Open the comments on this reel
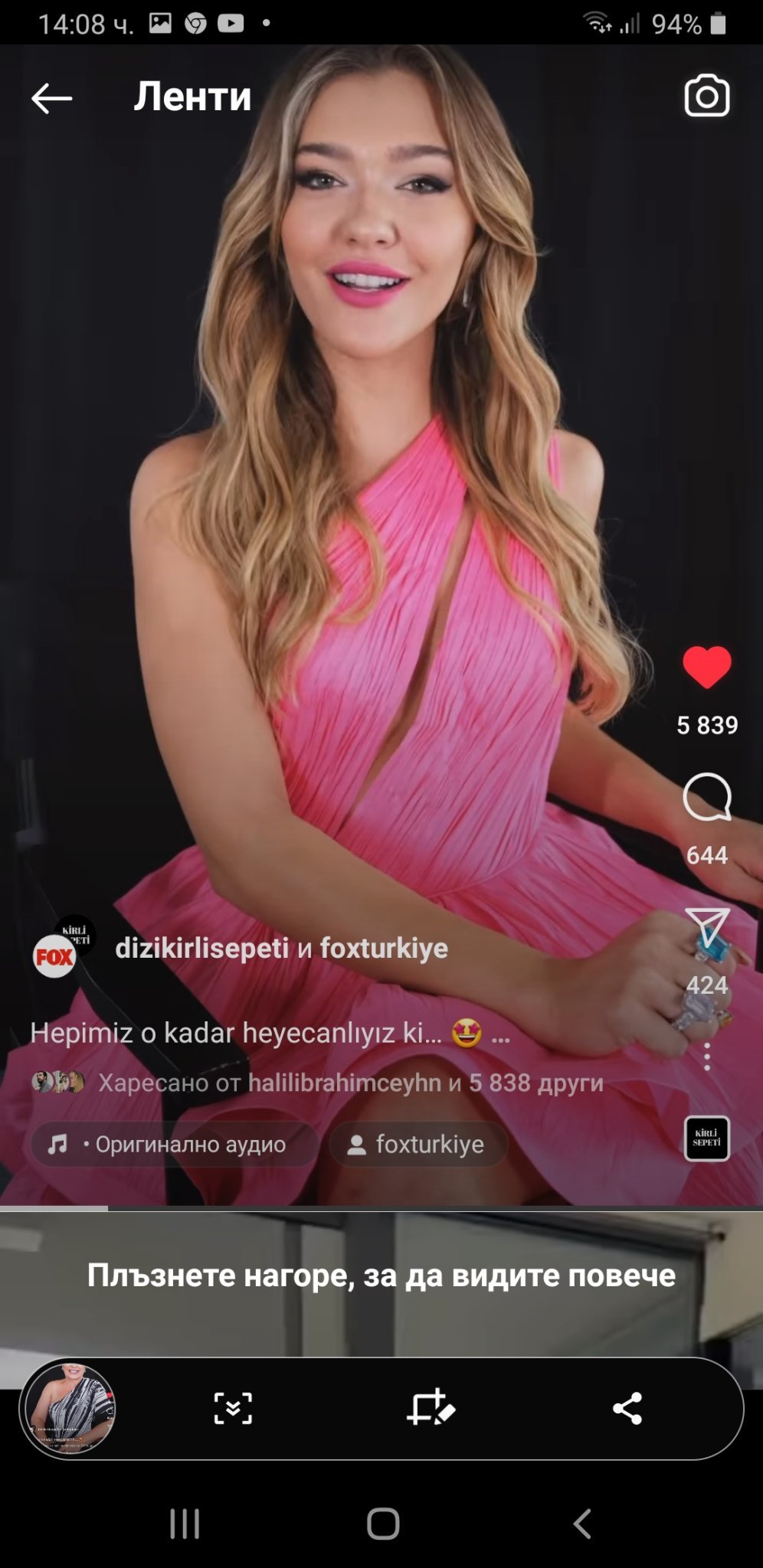Screen dimensions: 763x1568 (706, 797)
